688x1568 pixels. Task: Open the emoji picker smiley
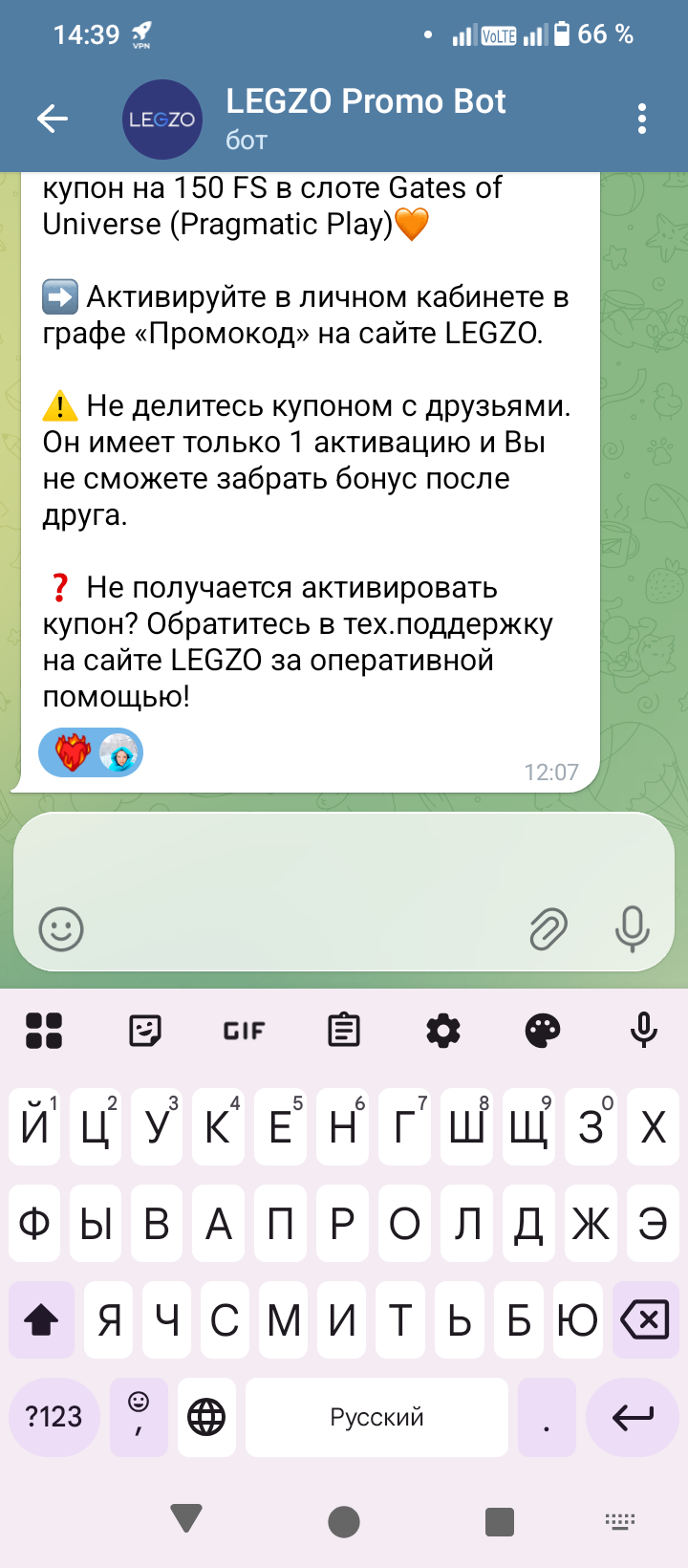click(x=61, y=928)
